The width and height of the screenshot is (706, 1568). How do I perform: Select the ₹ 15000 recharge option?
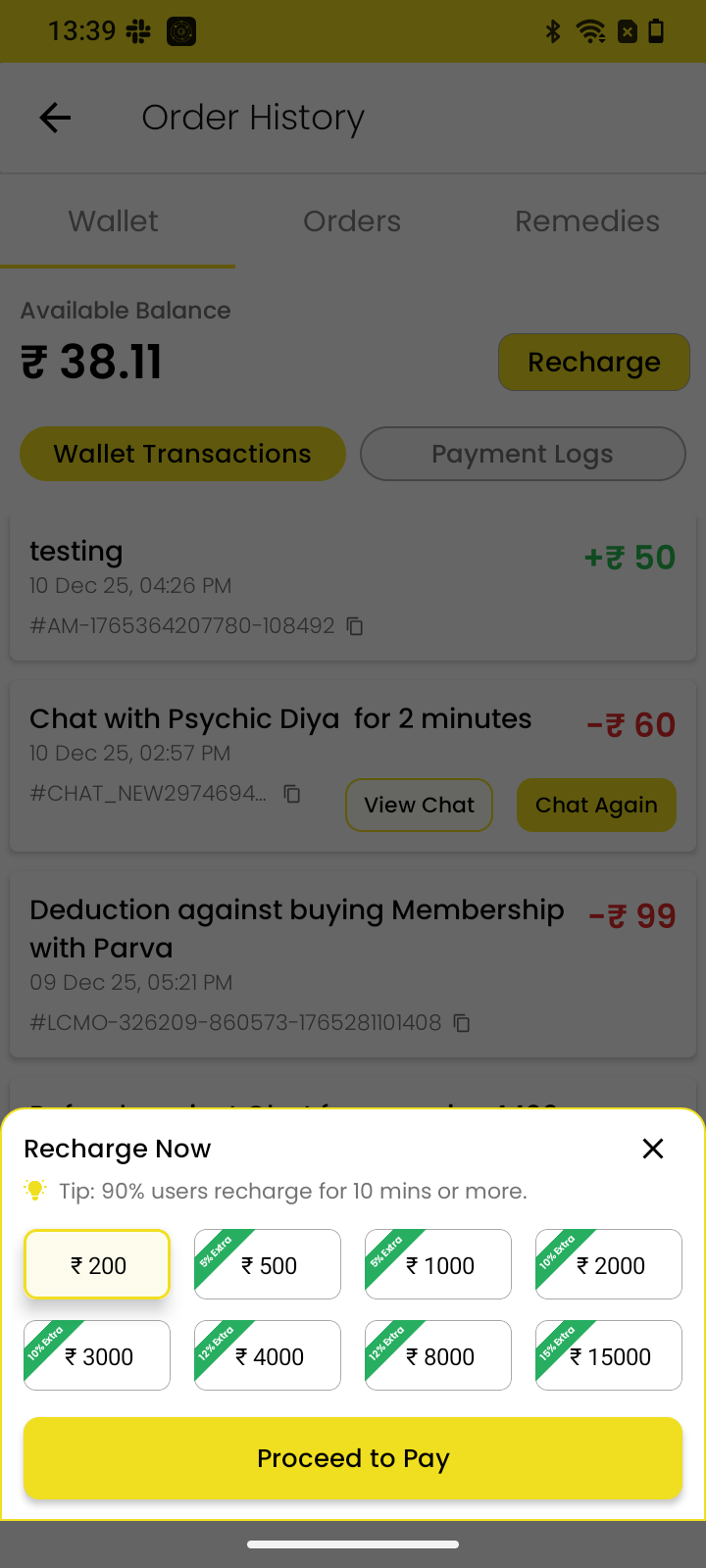[609, 1355]
